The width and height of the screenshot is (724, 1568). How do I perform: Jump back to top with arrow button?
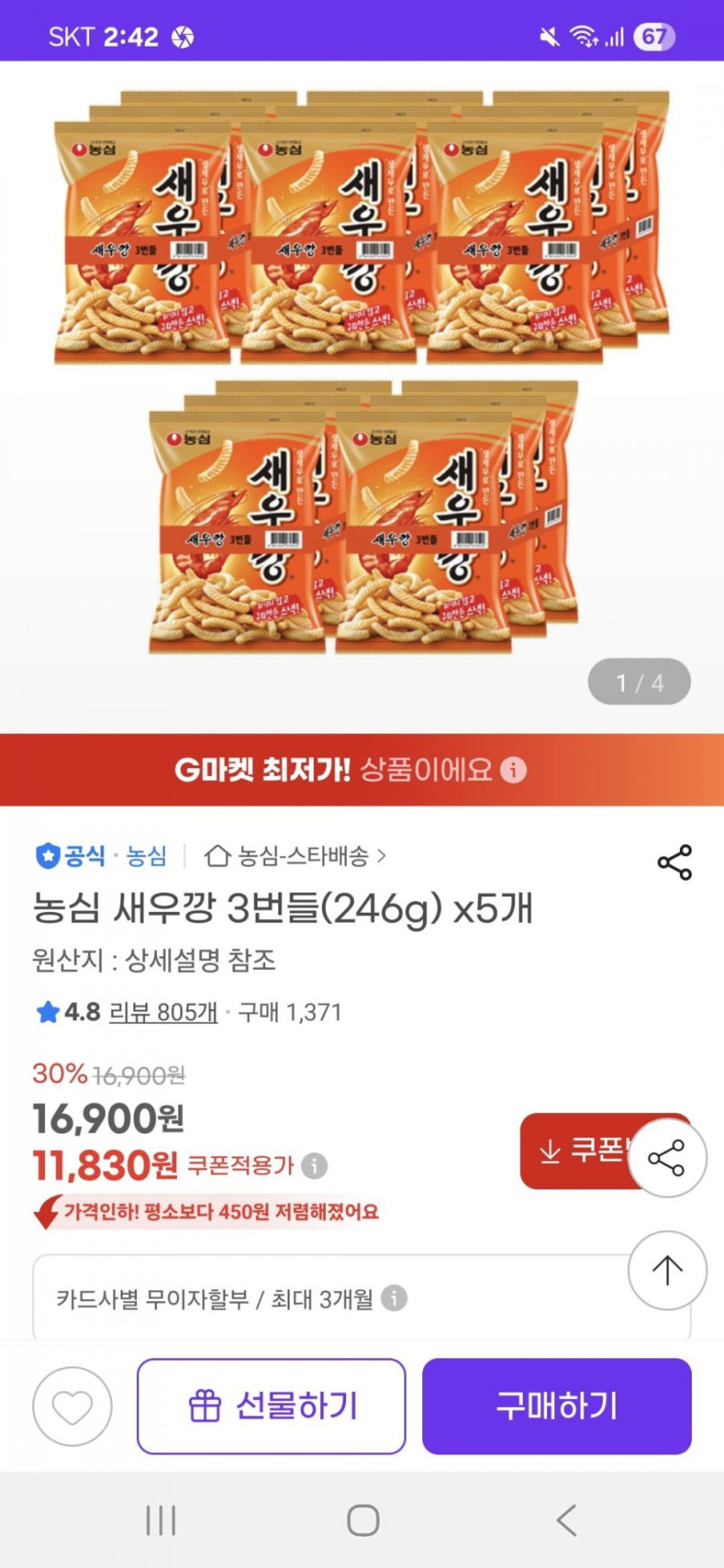point(666,1270)
